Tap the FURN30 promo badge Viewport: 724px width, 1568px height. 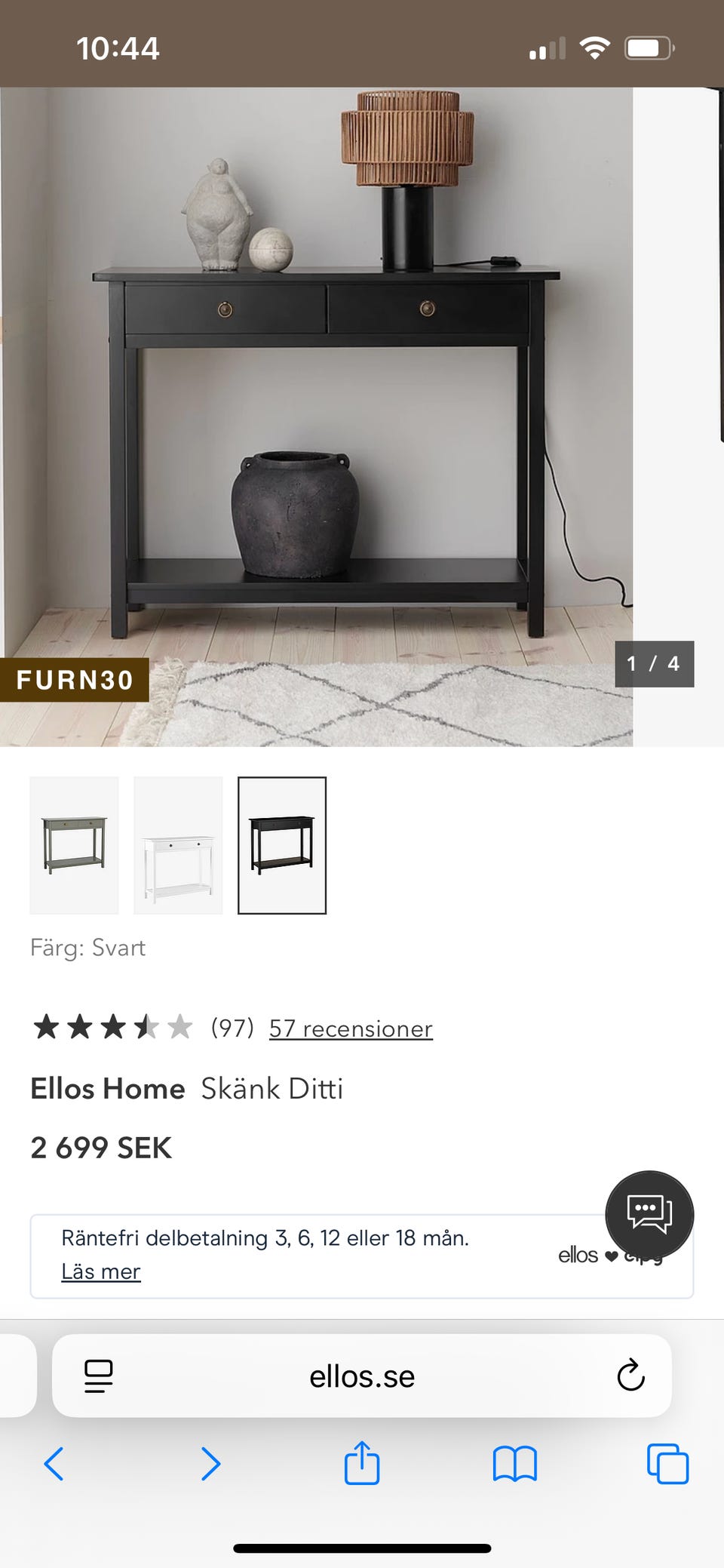coord(72,681)
